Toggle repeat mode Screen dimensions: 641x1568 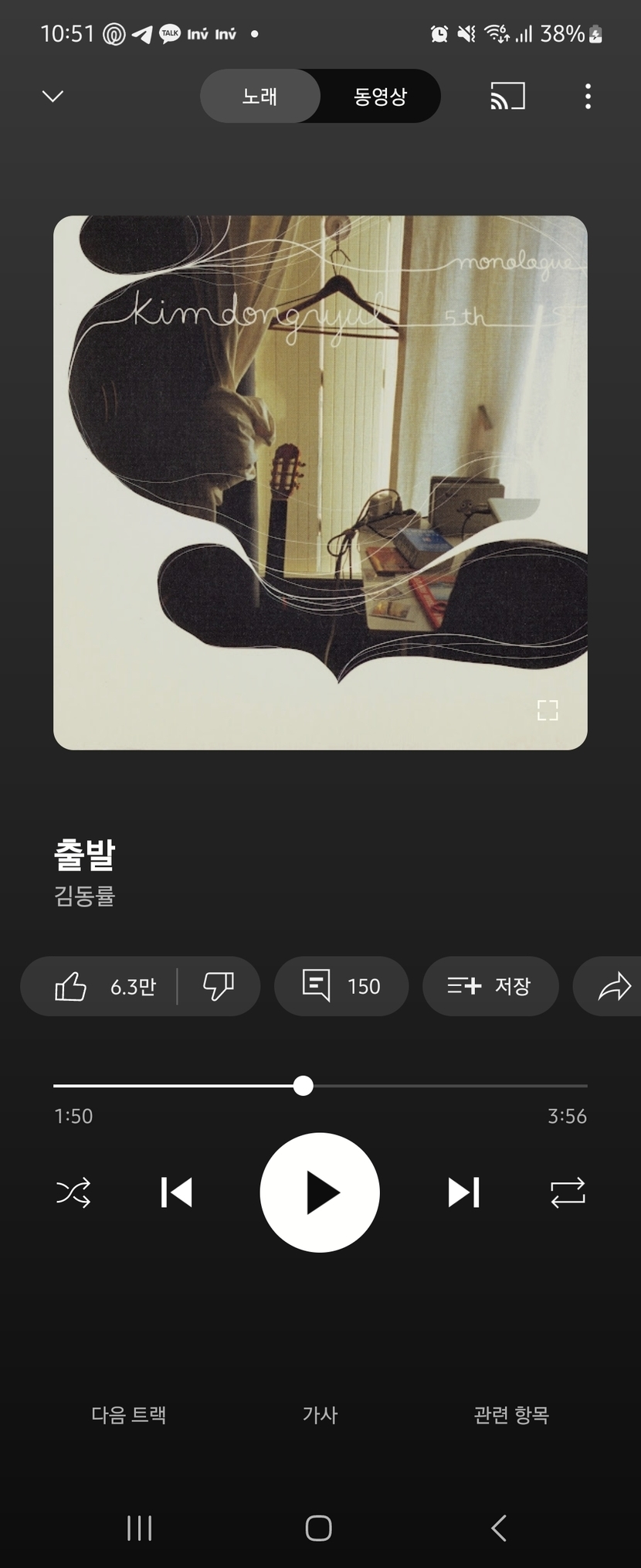(x=568, y=1192)
